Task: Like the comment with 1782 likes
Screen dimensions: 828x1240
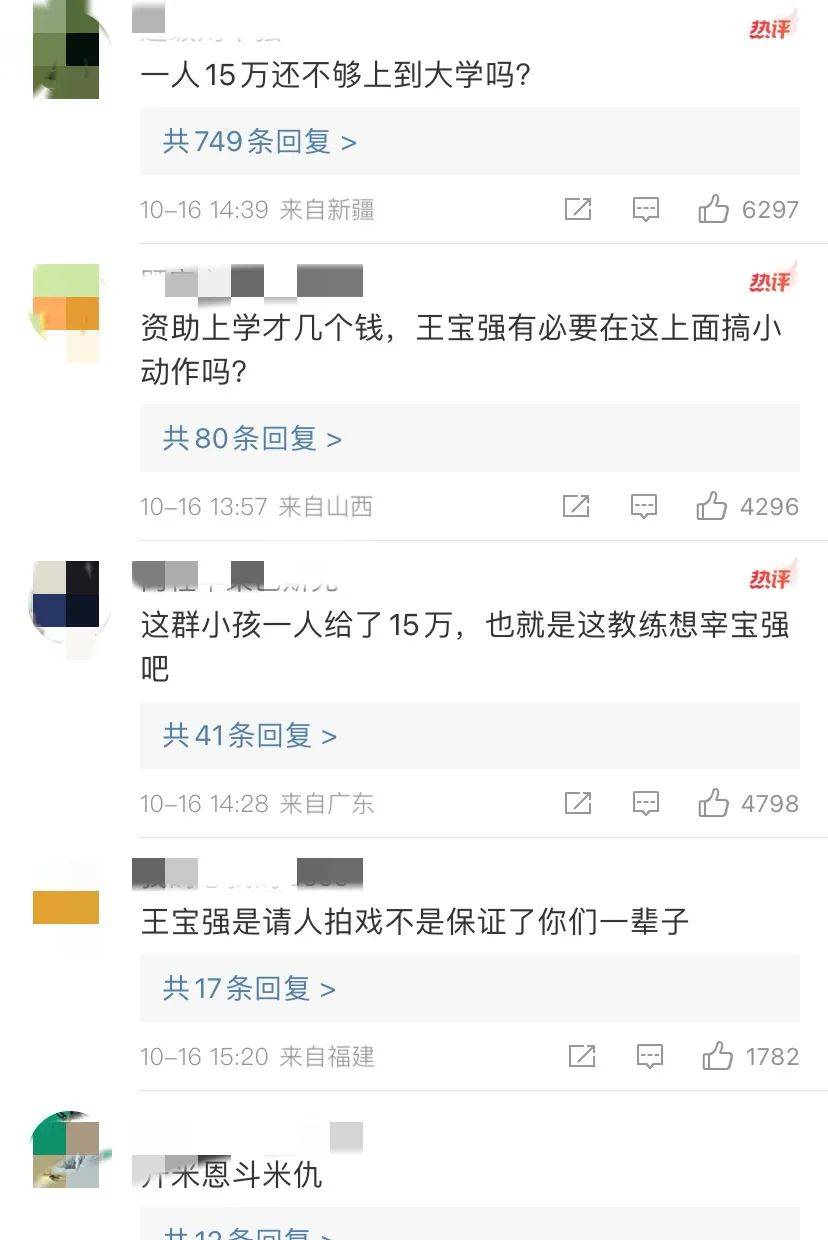Action: (x=717, y=1056)
